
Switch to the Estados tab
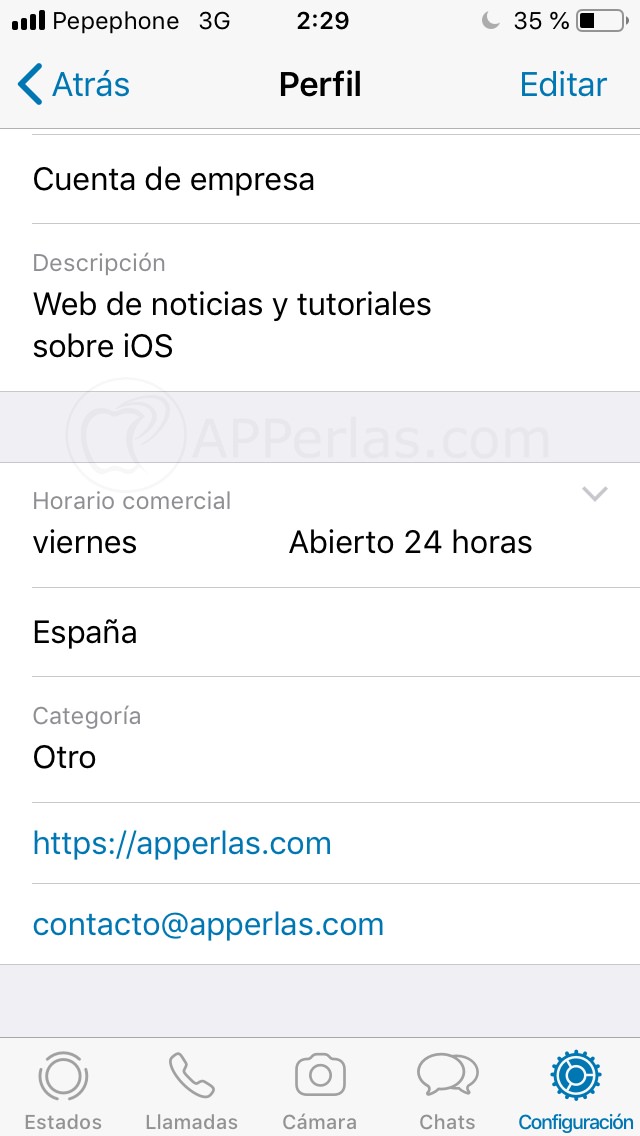pyautogui.click(x=63, y=1090)
